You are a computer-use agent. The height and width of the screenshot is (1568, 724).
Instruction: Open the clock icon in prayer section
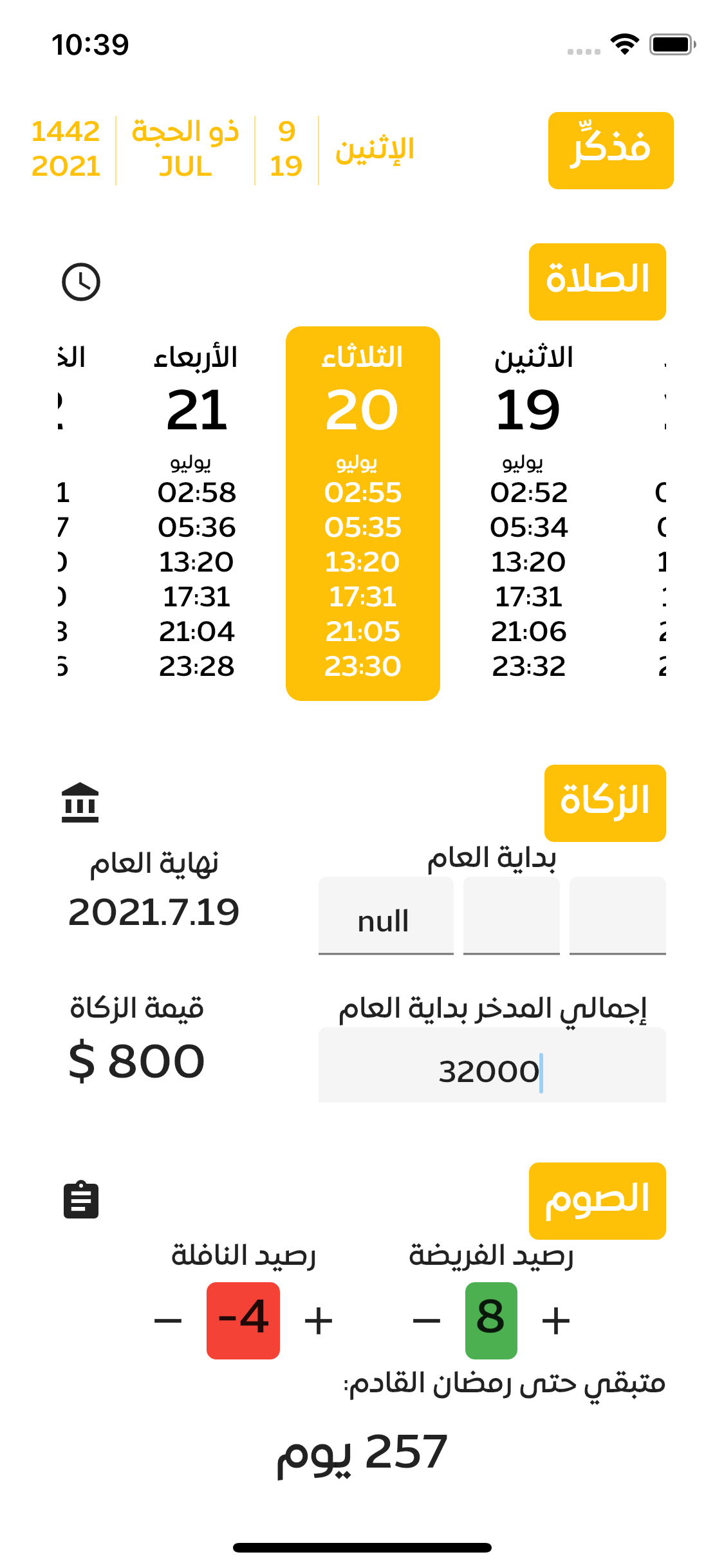81,282
